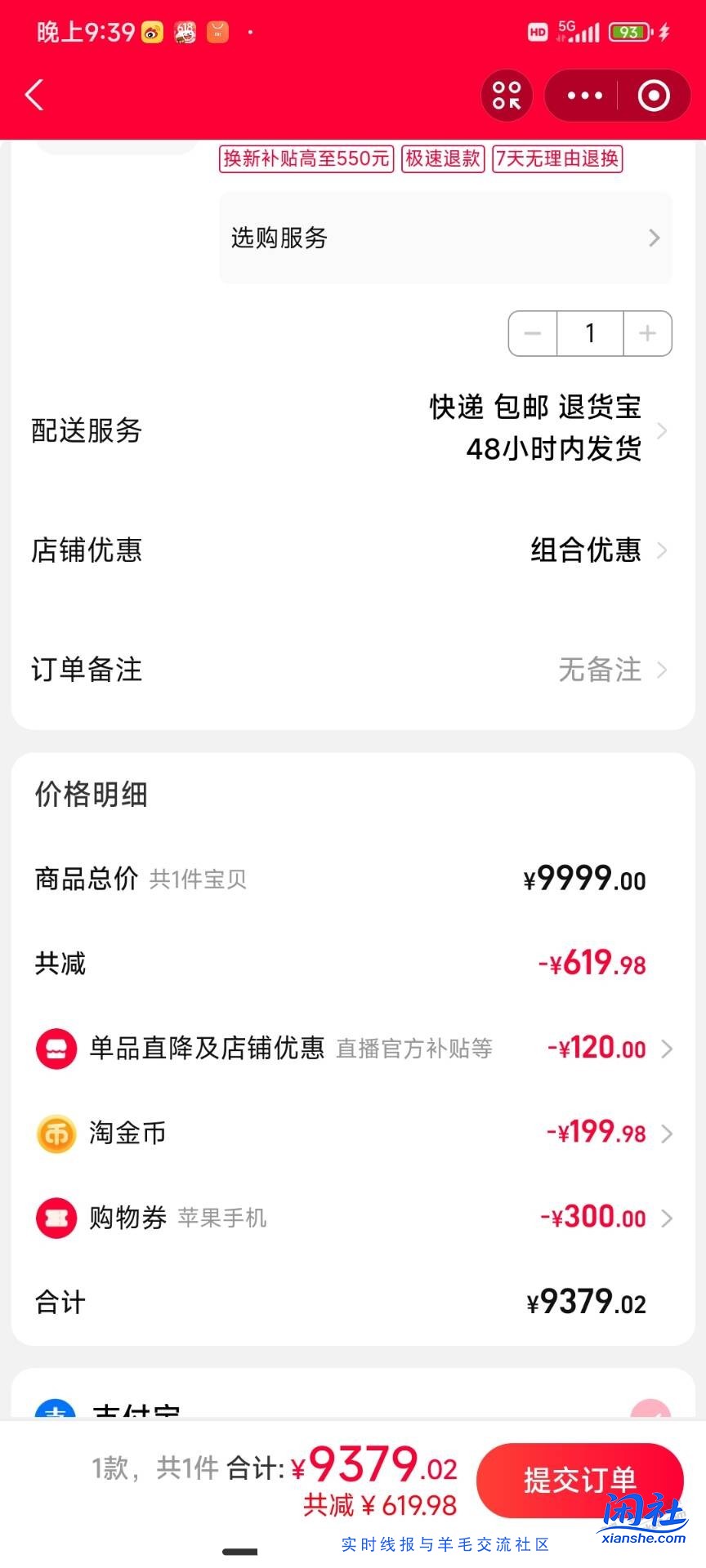Increase quantity with the plus stepper
This screenshot has height=1568, width=706.
[646, 333]
